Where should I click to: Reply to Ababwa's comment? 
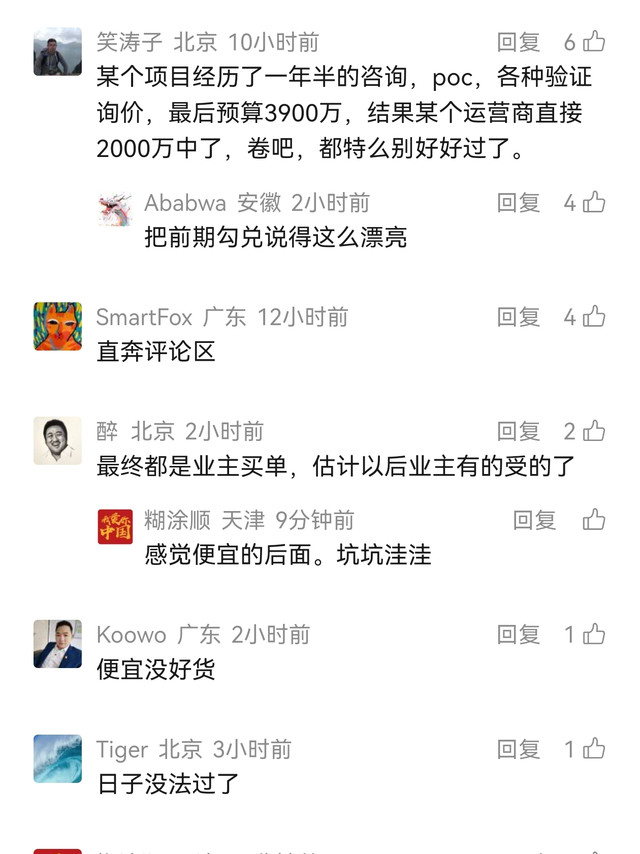pos(518,203)
